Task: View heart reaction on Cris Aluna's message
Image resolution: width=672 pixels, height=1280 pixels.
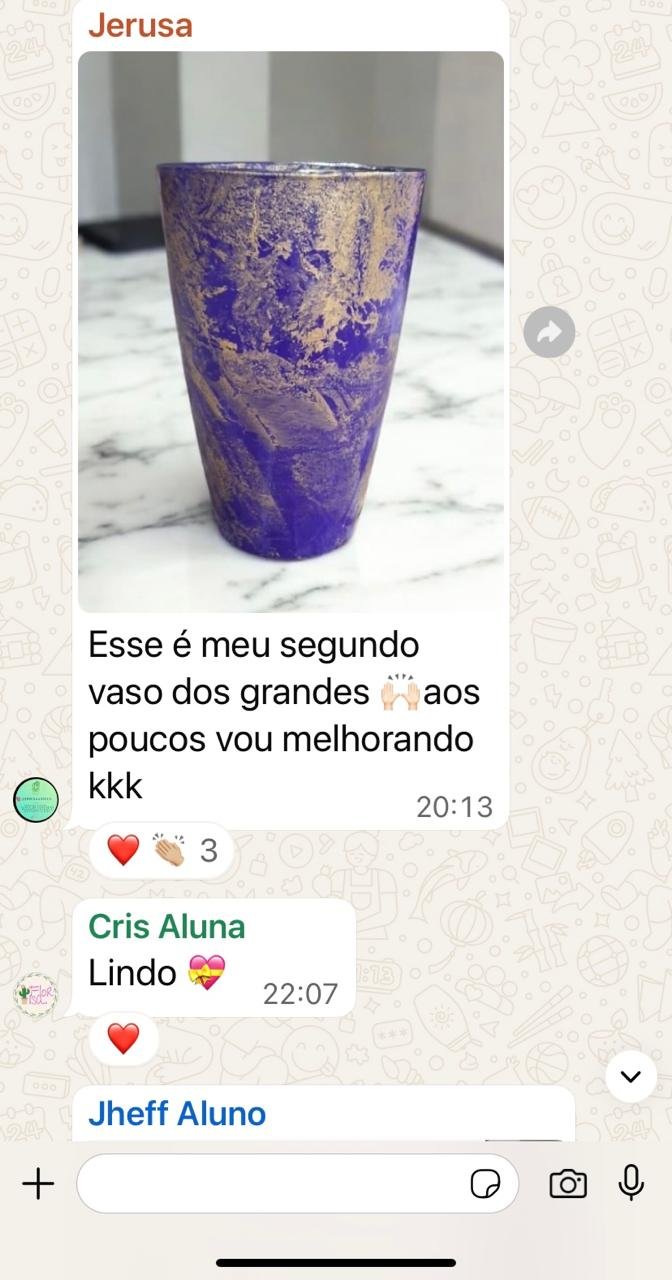Action: (123, 1039)
